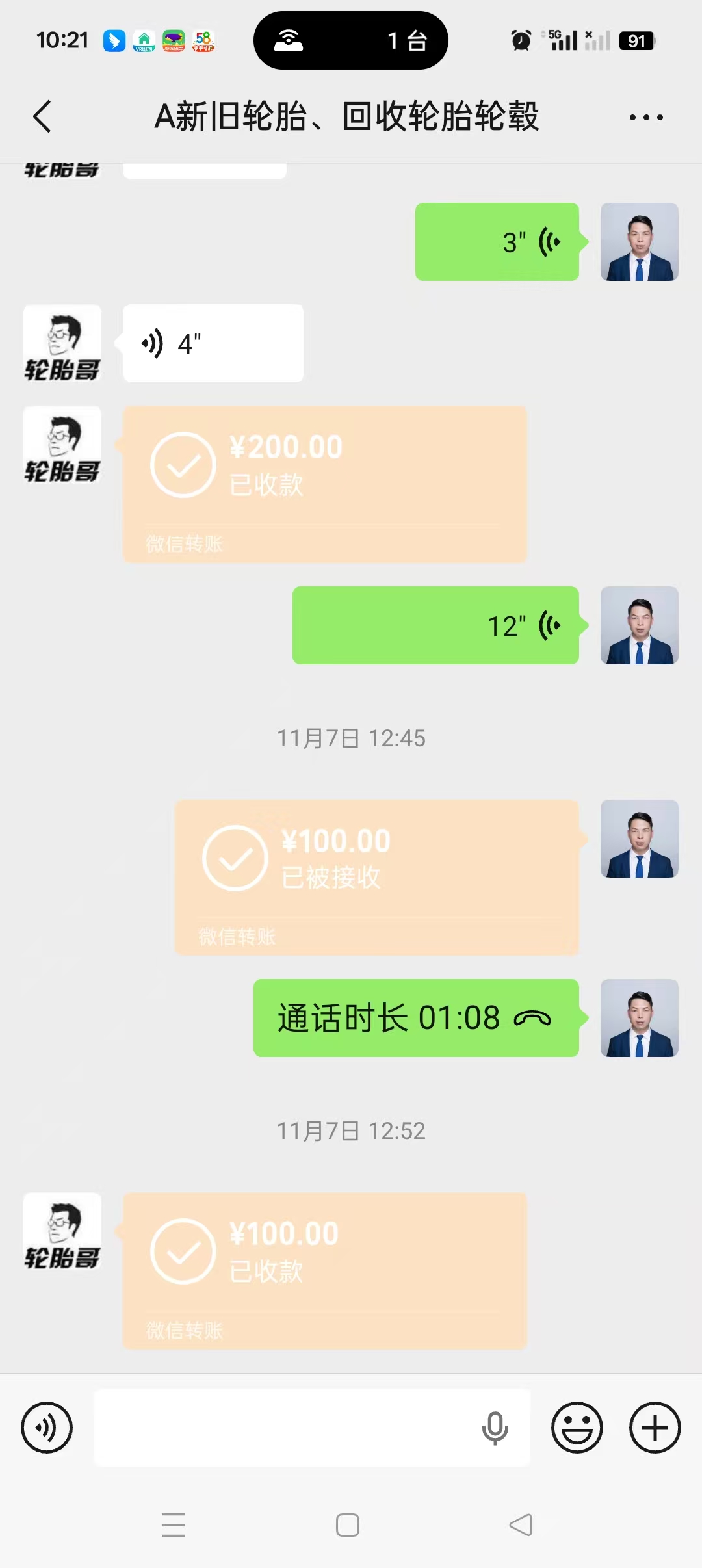
Task: Go to the system home screen
Action: point(348,1525)
